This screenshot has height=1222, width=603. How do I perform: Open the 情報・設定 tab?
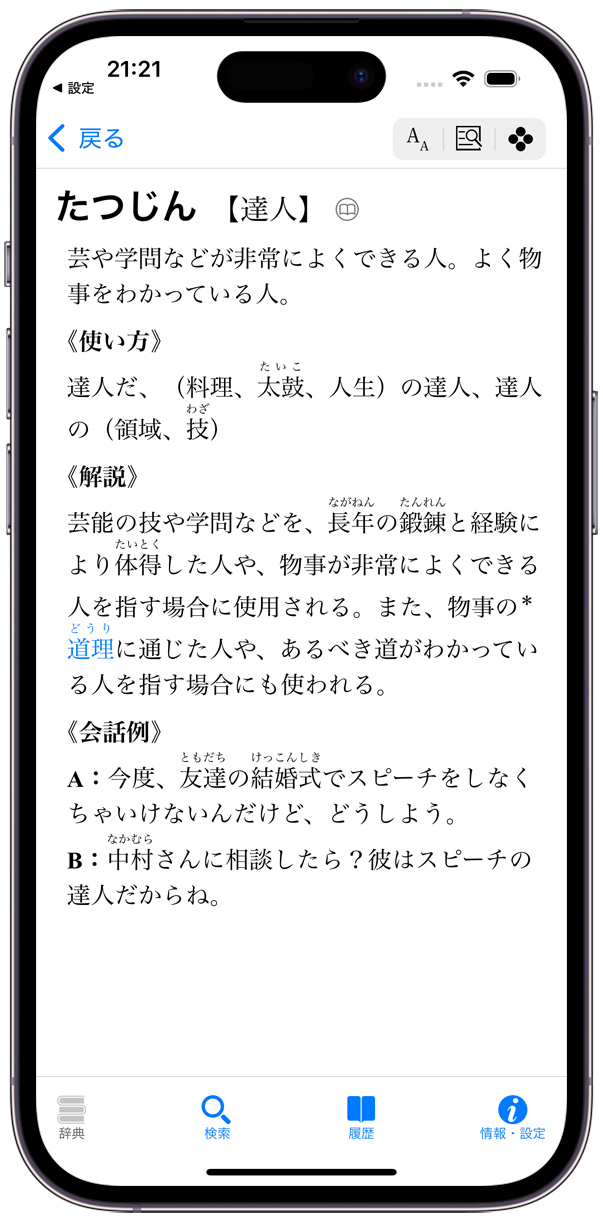(x=512, y=1116)
